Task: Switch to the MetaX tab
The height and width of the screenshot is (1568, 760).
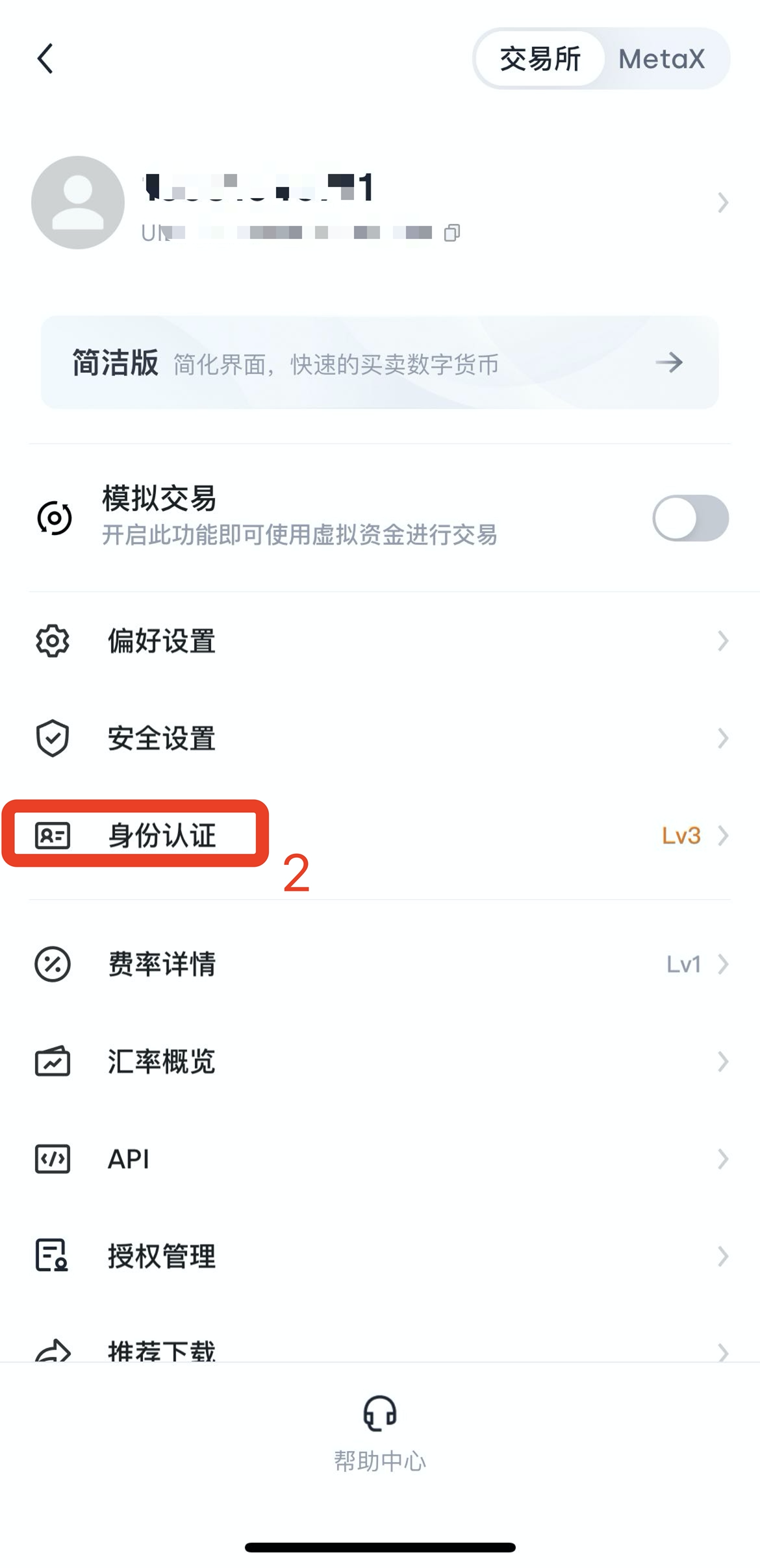Action: pos(661,59)
